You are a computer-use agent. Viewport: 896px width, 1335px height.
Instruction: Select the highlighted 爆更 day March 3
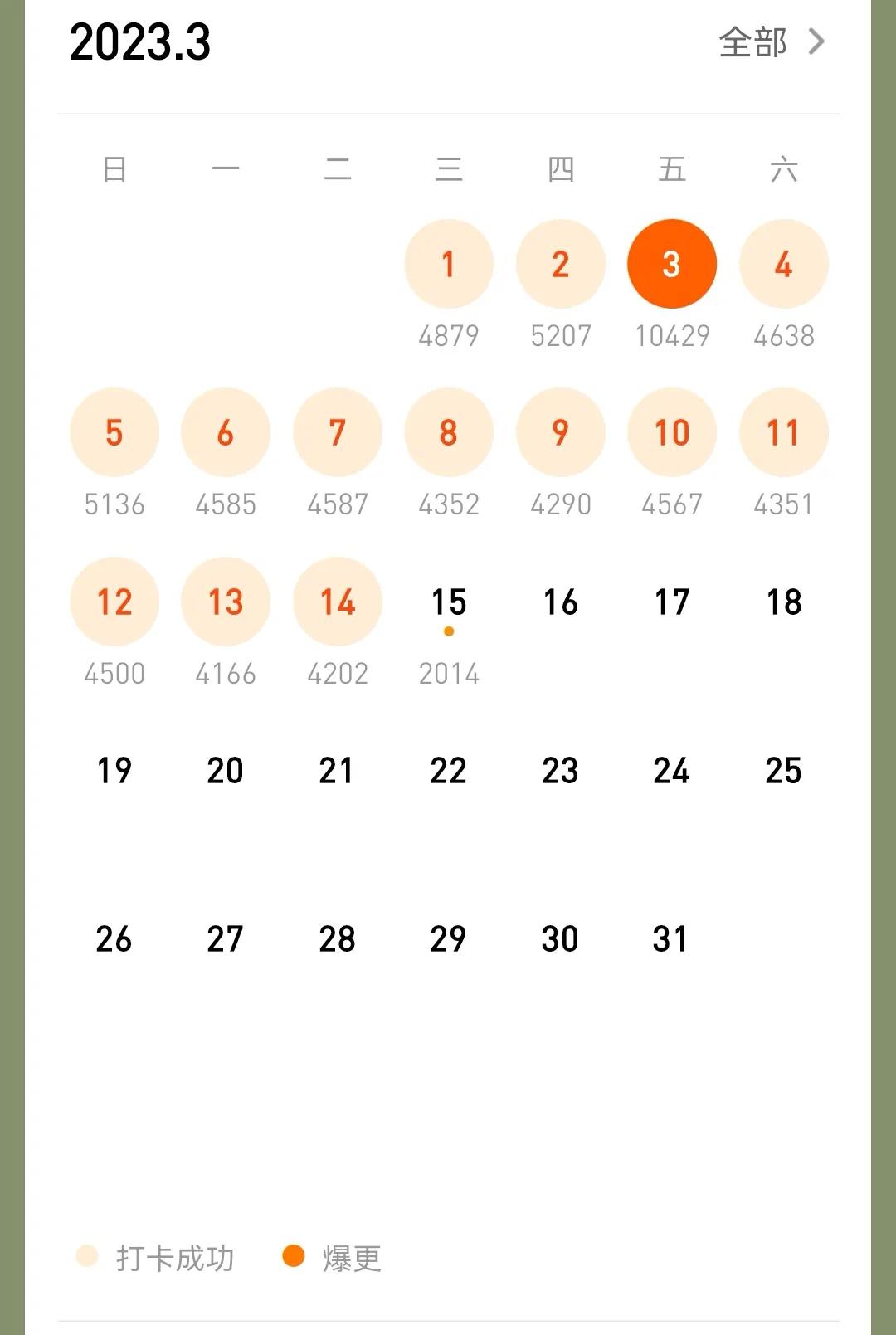point(672,263)
